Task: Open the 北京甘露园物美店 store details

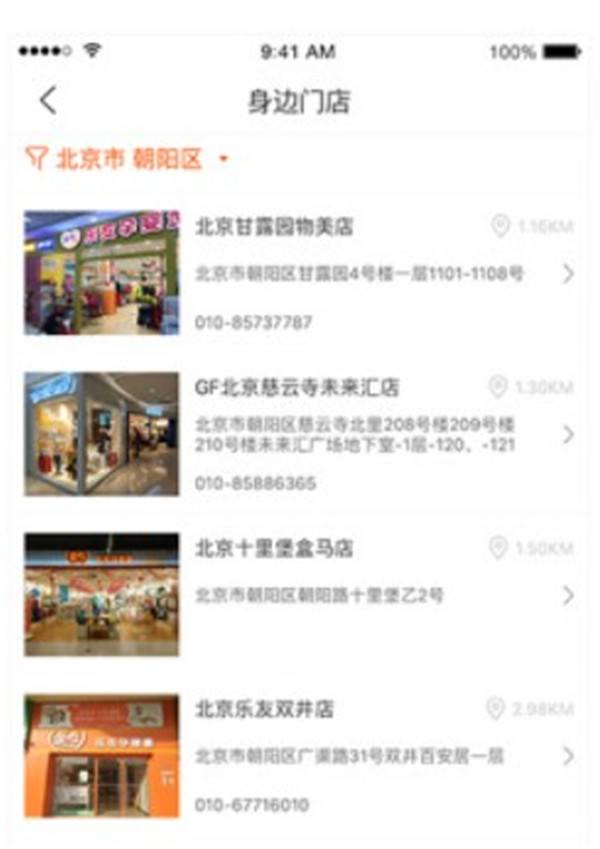Action: [x=275, y=226]
